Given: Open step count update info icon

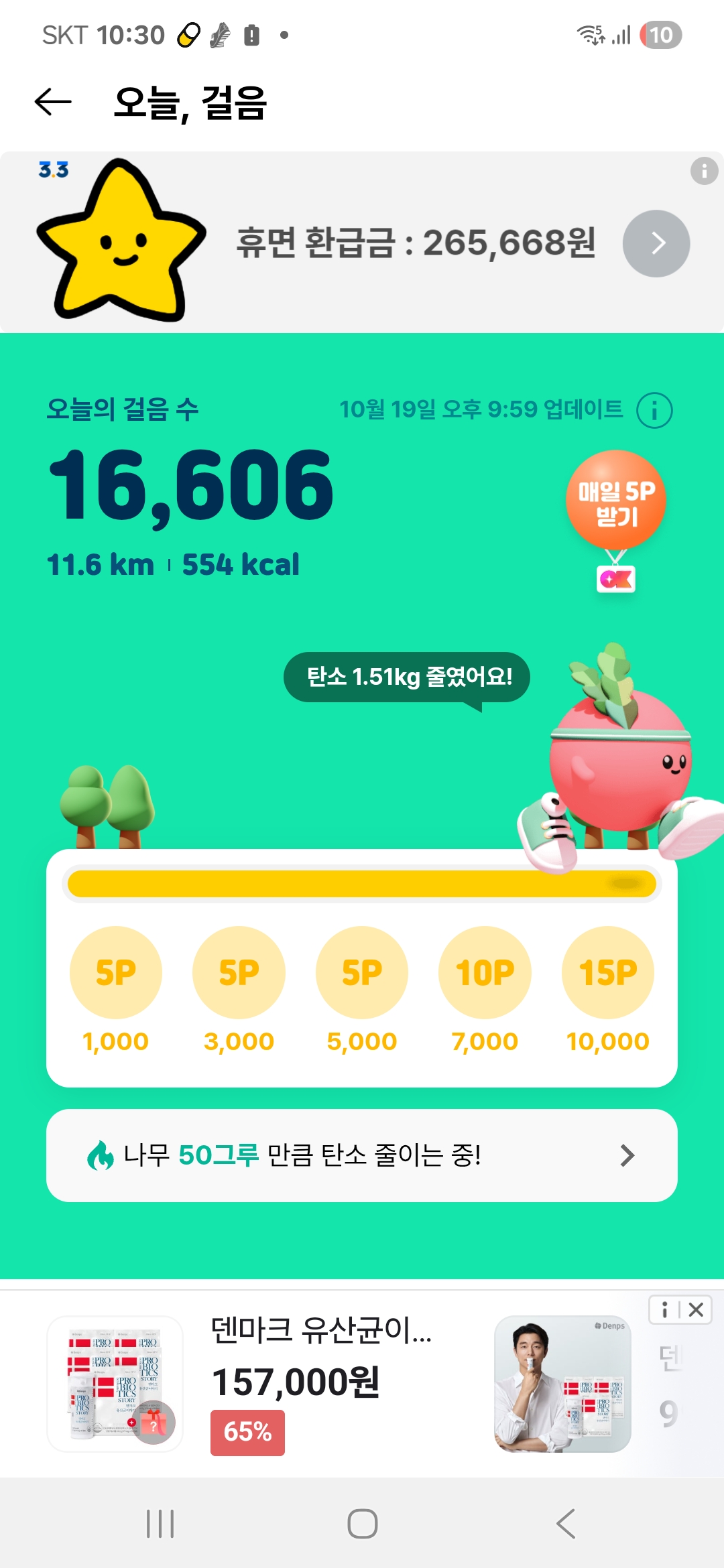Looking at the screenshot, I should [x=654, y=410].
